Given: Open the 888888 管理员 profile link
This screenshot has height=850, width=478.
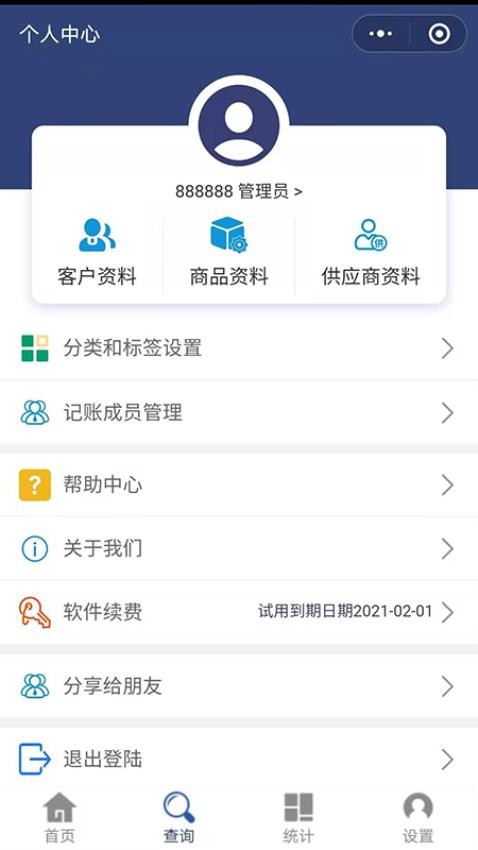Looking at the screenshot, I should (x=238, y=191).
